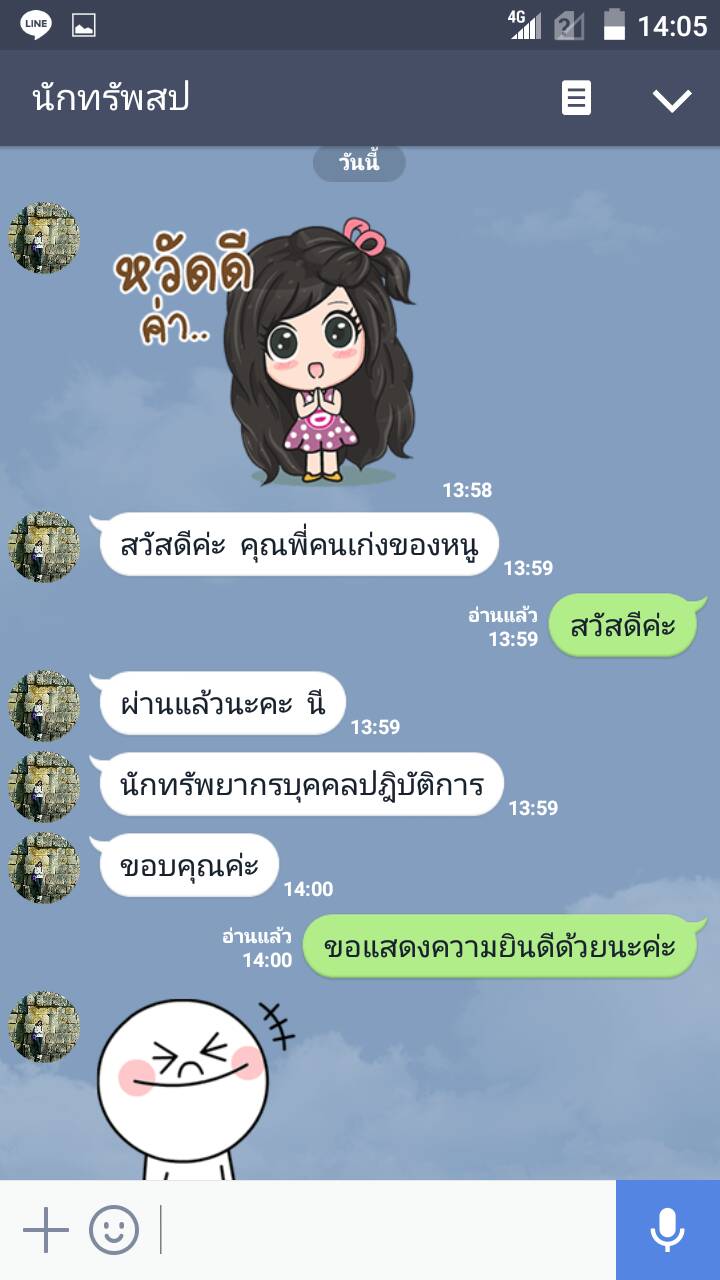720x1280 pixels.
Task: Tap the microphone voice message button
Action: [x=667, y=1230]
